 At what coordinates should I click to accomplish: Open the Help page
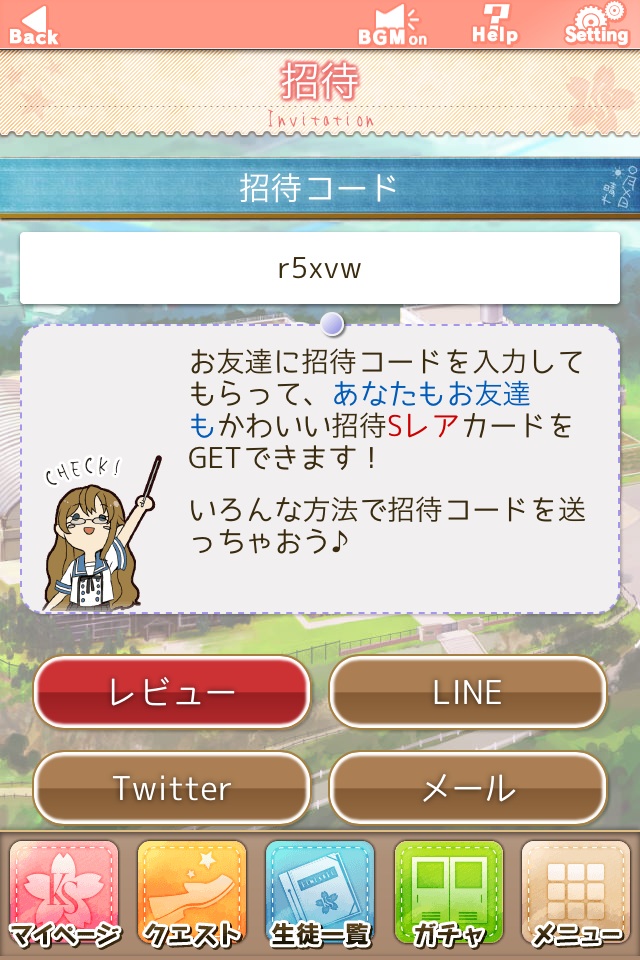[x=495, y=24]
